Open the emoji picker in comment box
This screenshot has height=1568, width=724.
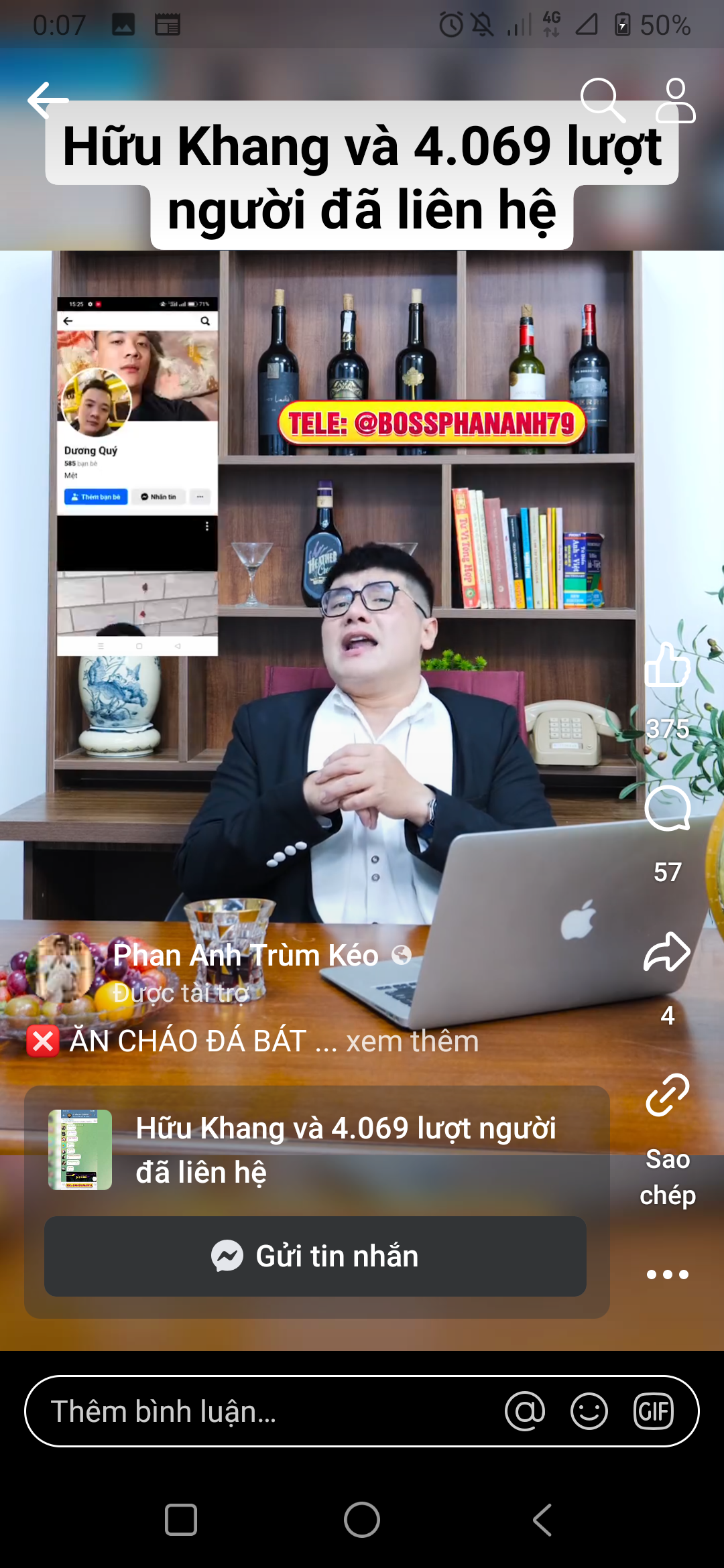point(589,1411)
